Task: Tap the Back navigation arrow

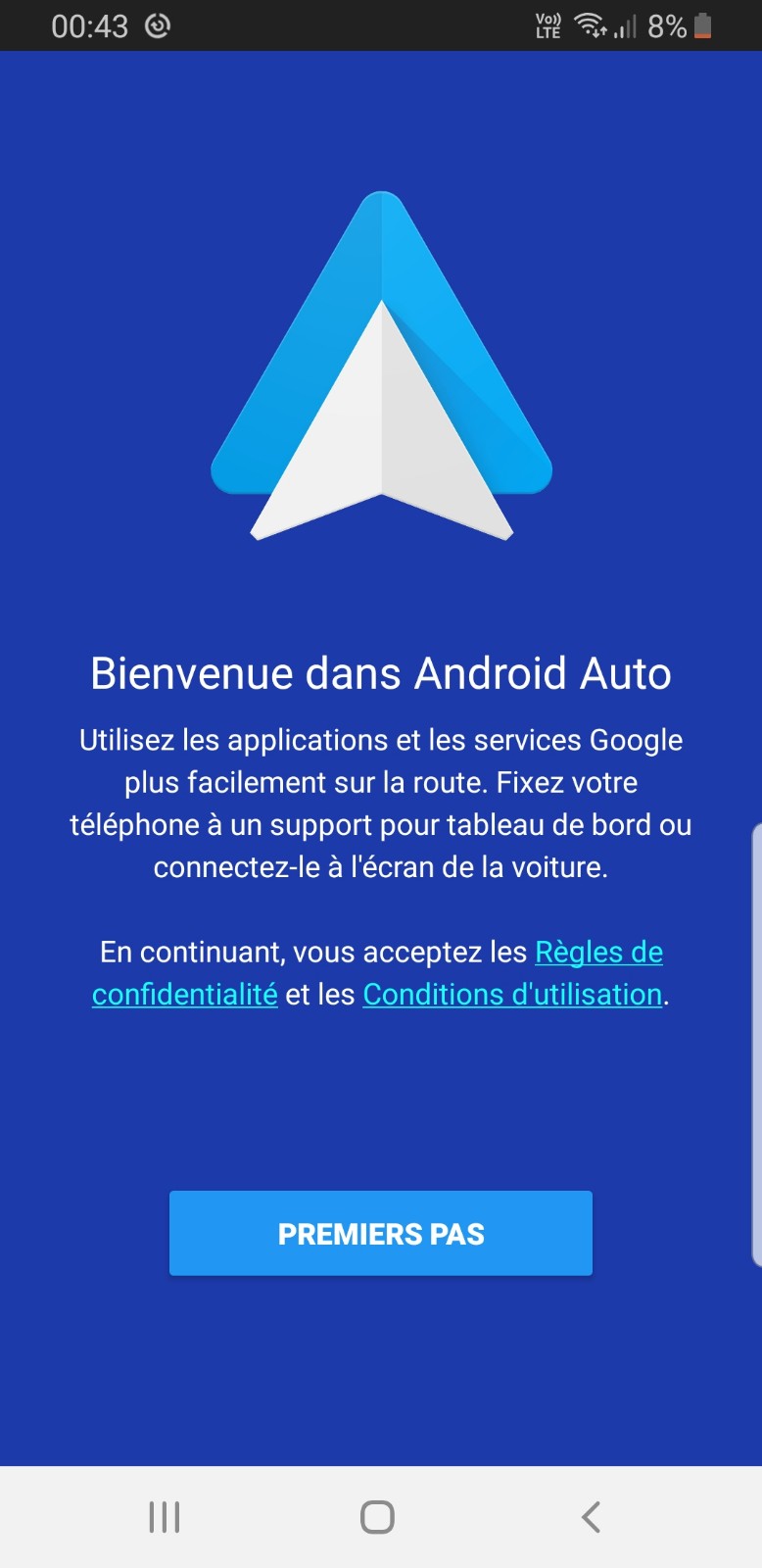Action: pos(590,1516)
